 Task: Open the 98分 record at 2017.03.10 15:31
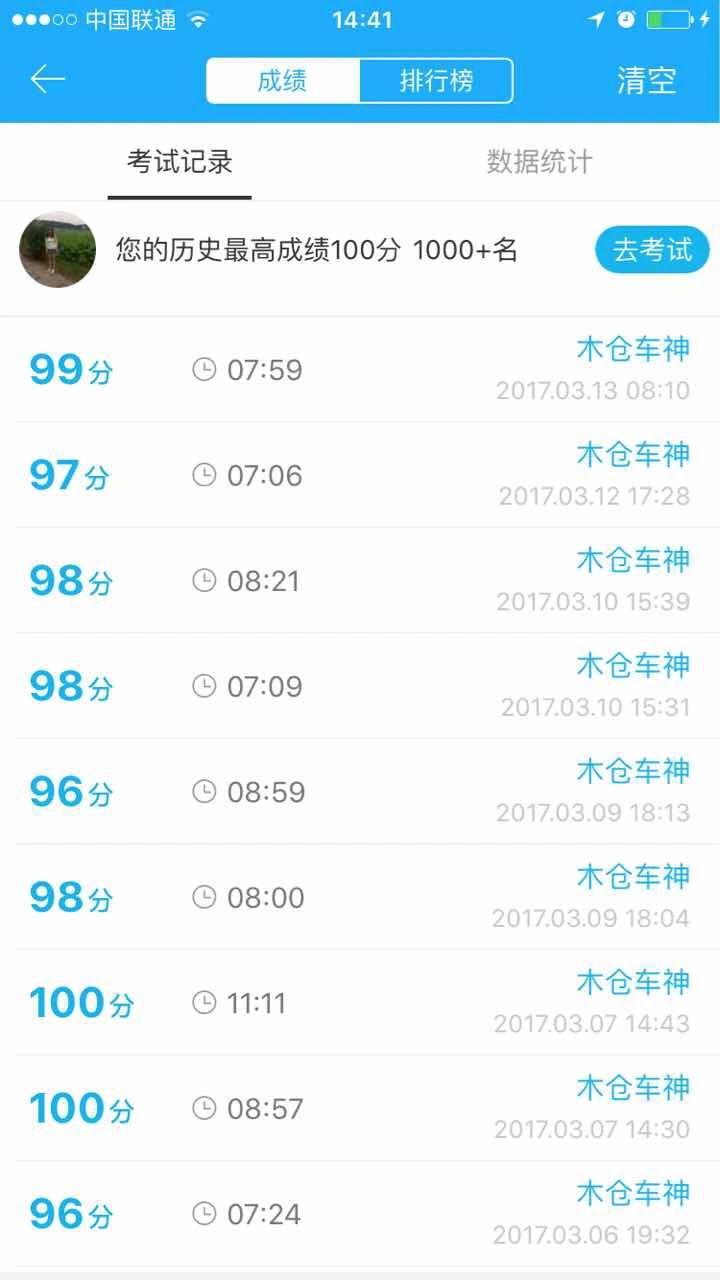pos(360,686)
